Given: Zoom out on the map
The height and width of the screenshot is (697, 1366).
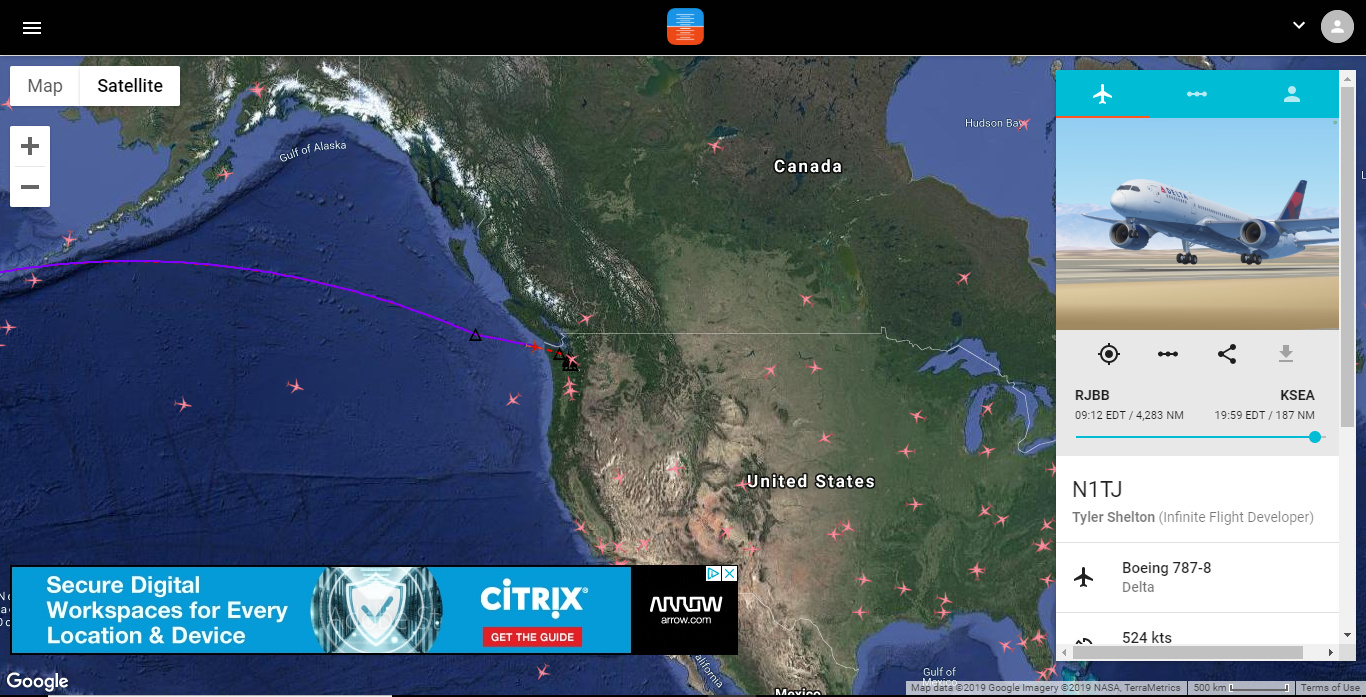Looking at the screenshot, I should pyautogui.click(x=30, y=187).
